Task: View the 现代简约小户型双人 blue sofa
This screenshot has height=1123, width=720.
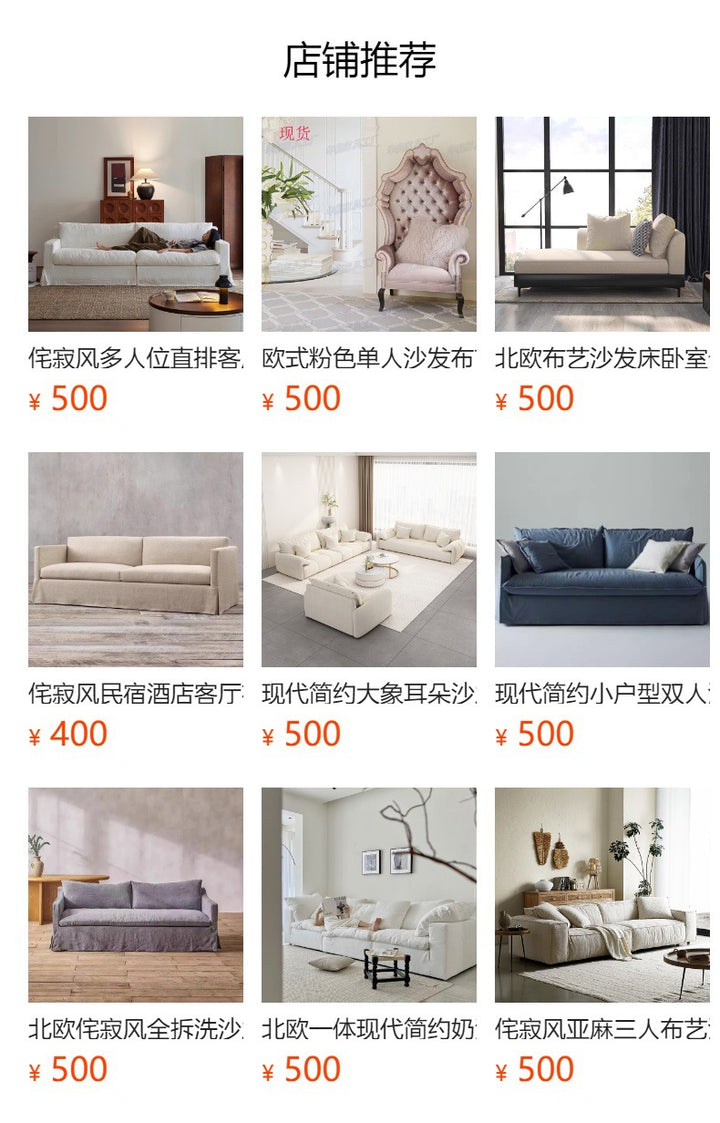Action: 602,559
